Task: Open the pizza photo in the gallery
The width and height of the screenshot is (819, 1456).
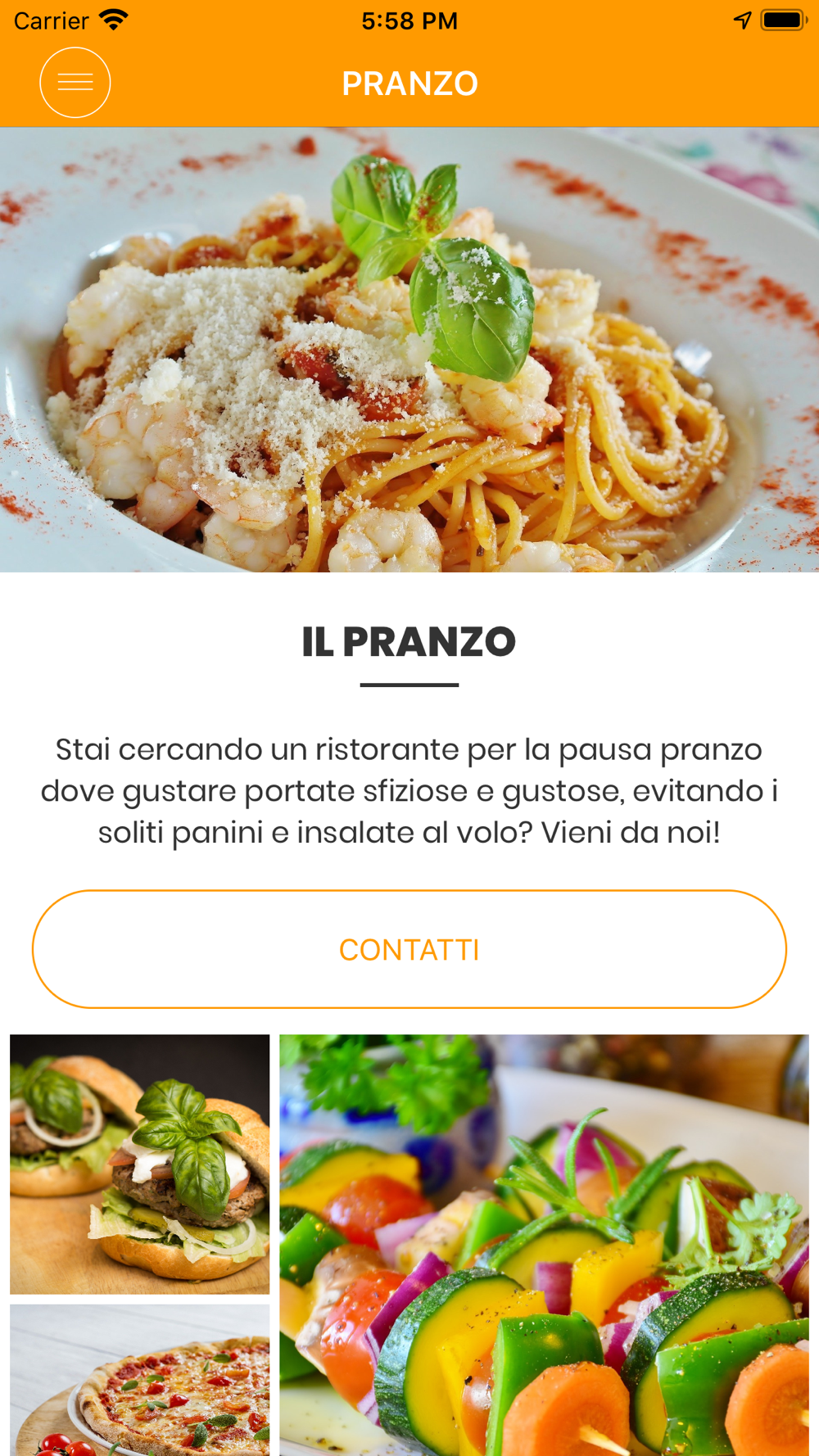Action: click(x=140, y=1380)
